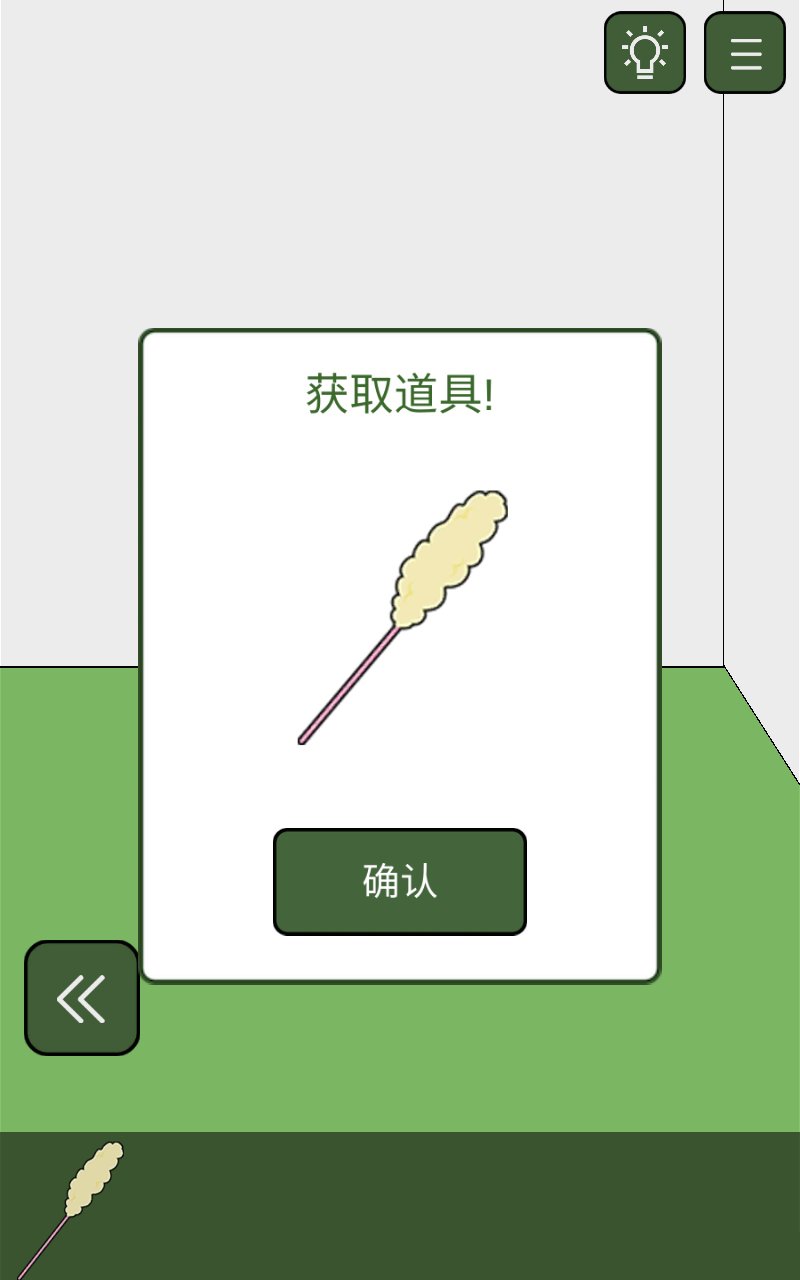Select the hint bulb in the top corner
Screen dimensions: 800x1280
point(645,52)
